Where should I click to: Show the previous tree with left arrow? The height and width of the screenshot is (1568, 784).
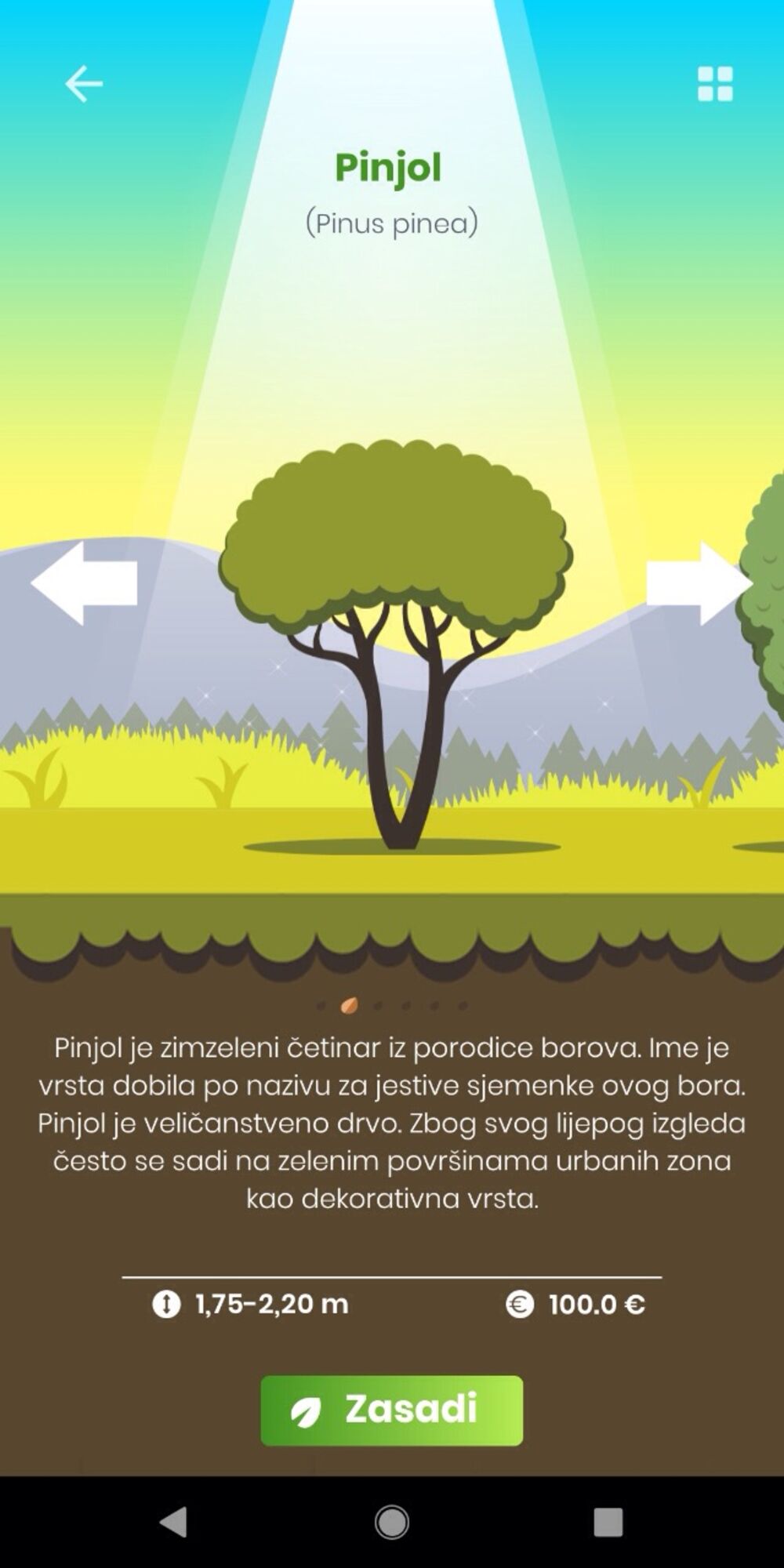tap(84, 583)
